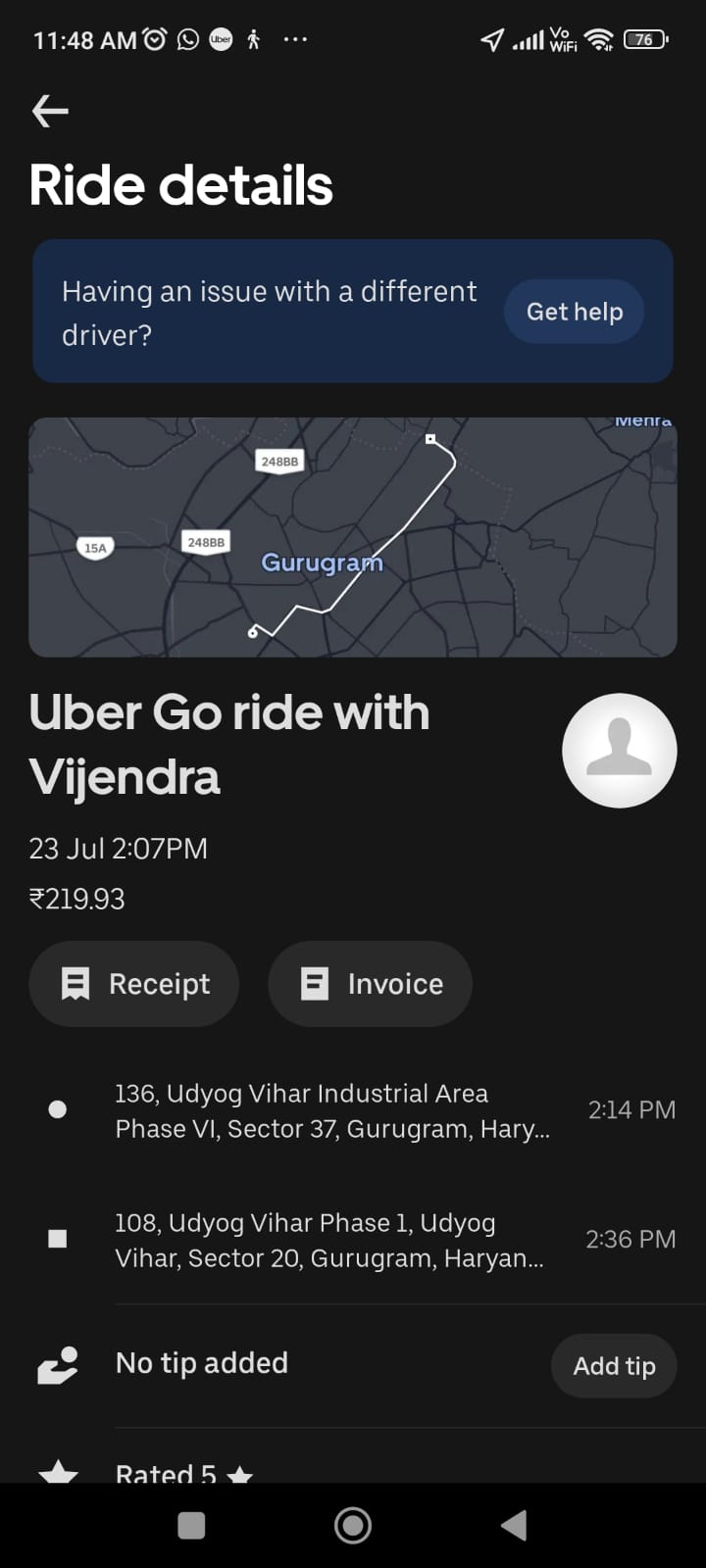Tap Get help for driver issue

point(574,312)
